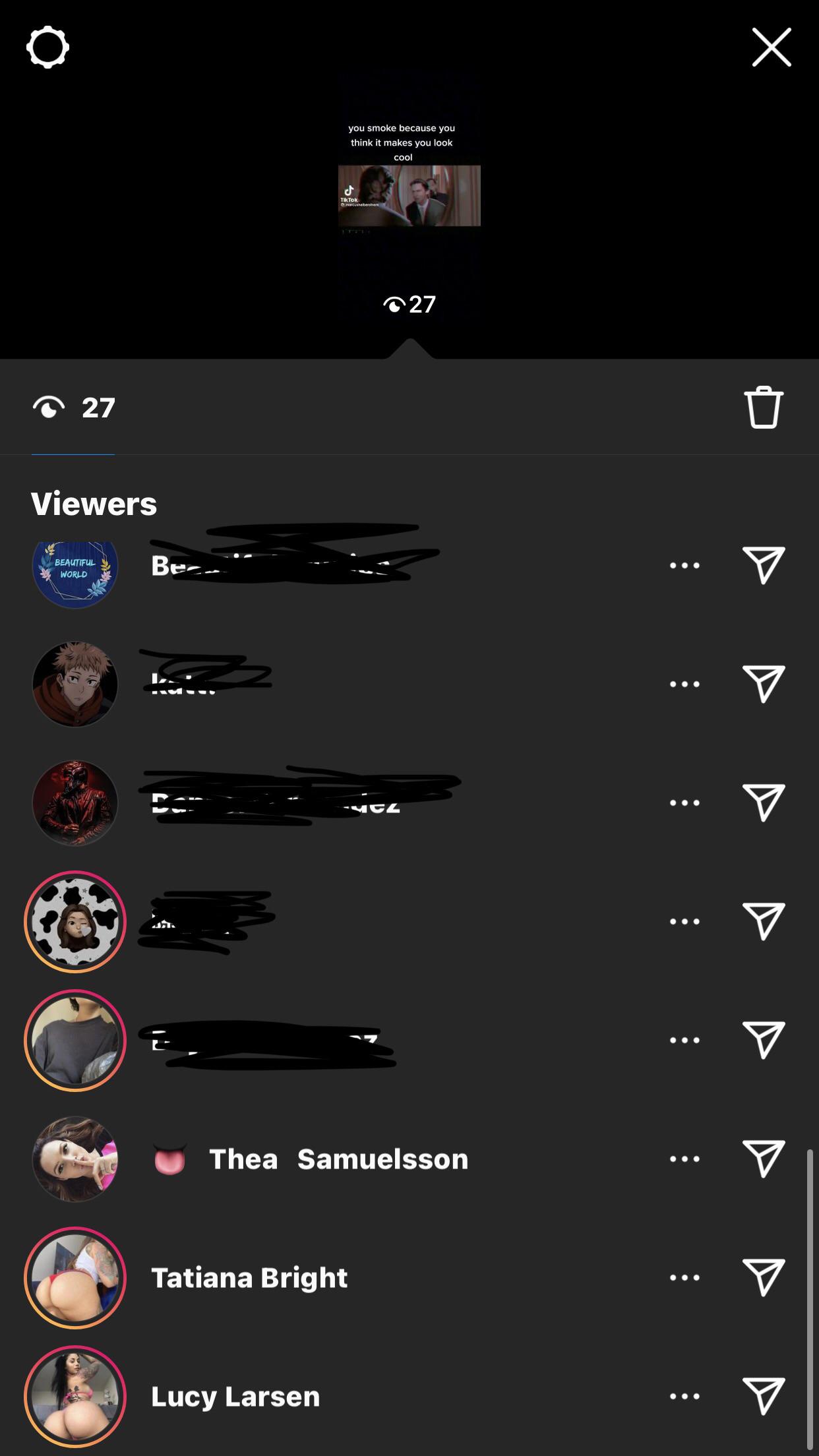Screen dimensions: 819x1456
Task: Tap the anime avatar of viewer katt
Action: click(75, 684)
